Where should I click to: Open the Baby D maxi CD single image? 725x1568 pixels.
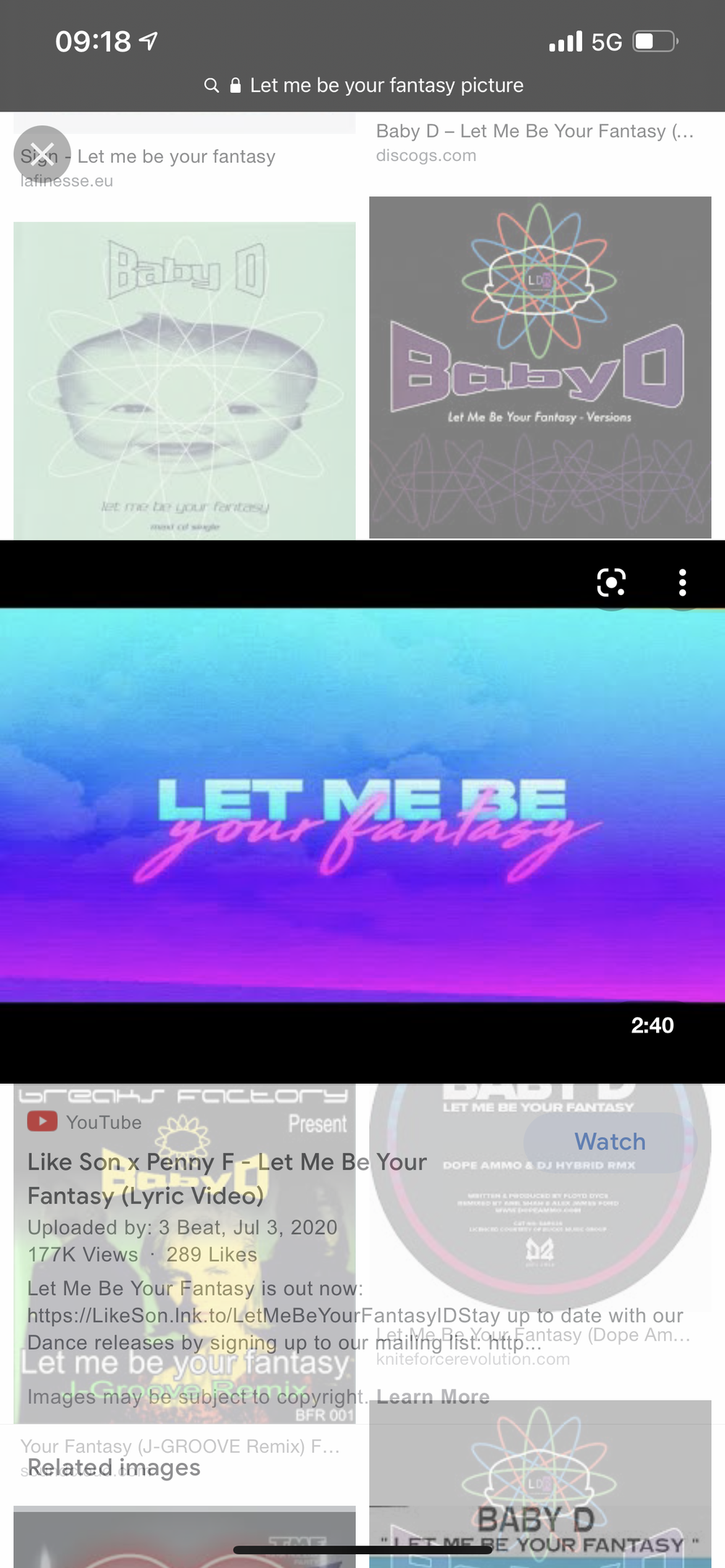(184, 380)
